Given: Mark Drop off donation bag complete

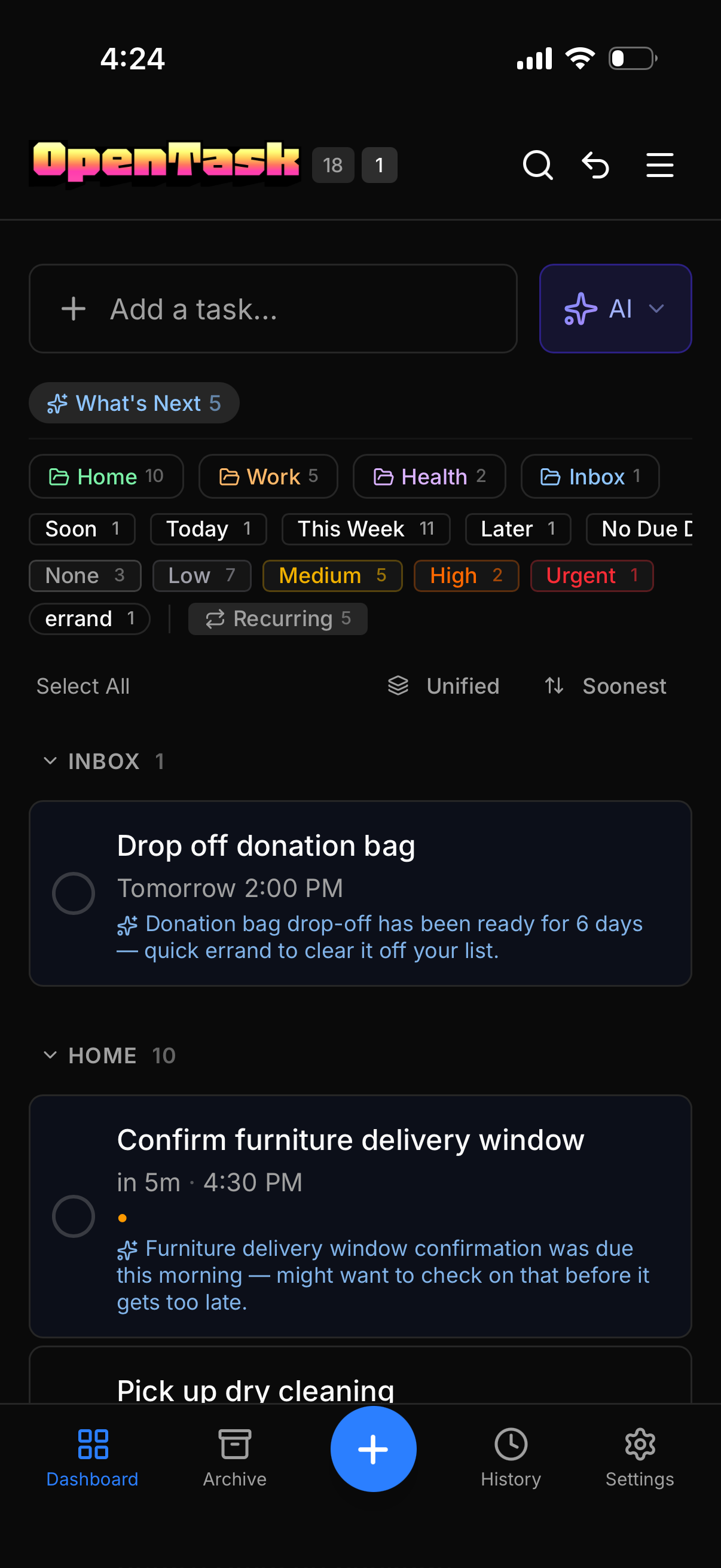Looking at the screenshot, I should point(74,893).
